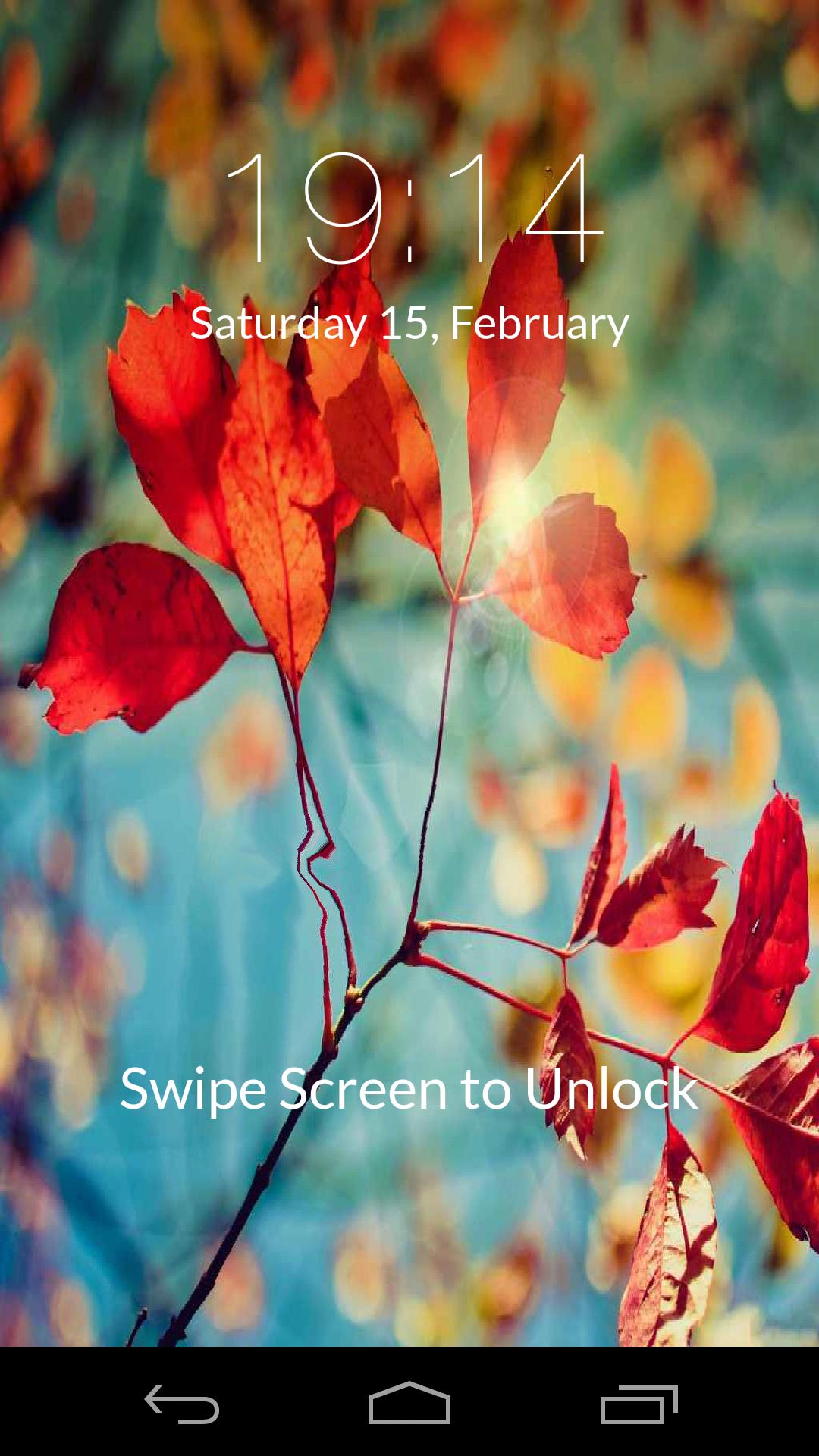Go to the home screen
This screenshot has height=1456, width=819.
pos(409,1404)
